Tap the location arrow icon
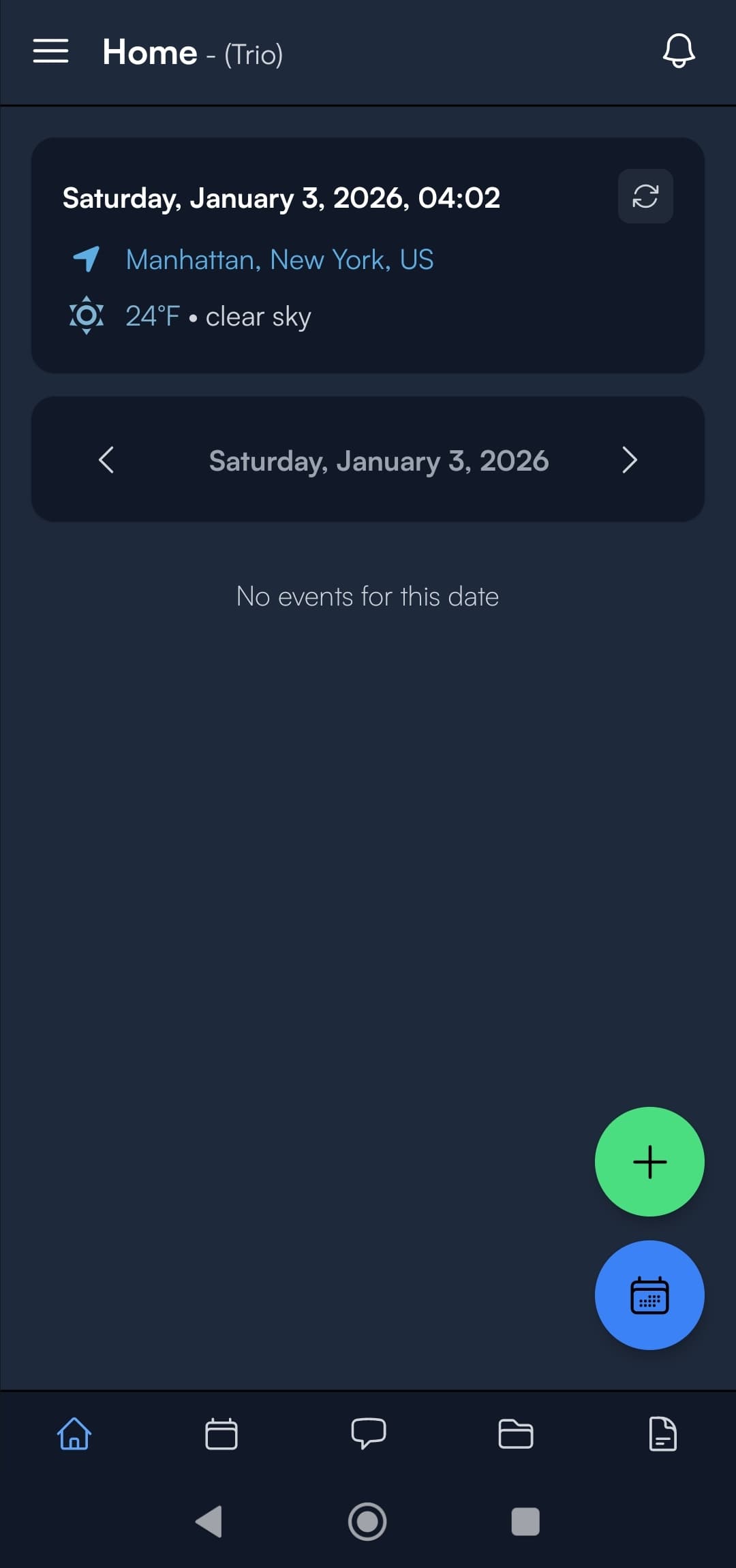The height and width of the screenshot is (1568, 736). point(87,259)
